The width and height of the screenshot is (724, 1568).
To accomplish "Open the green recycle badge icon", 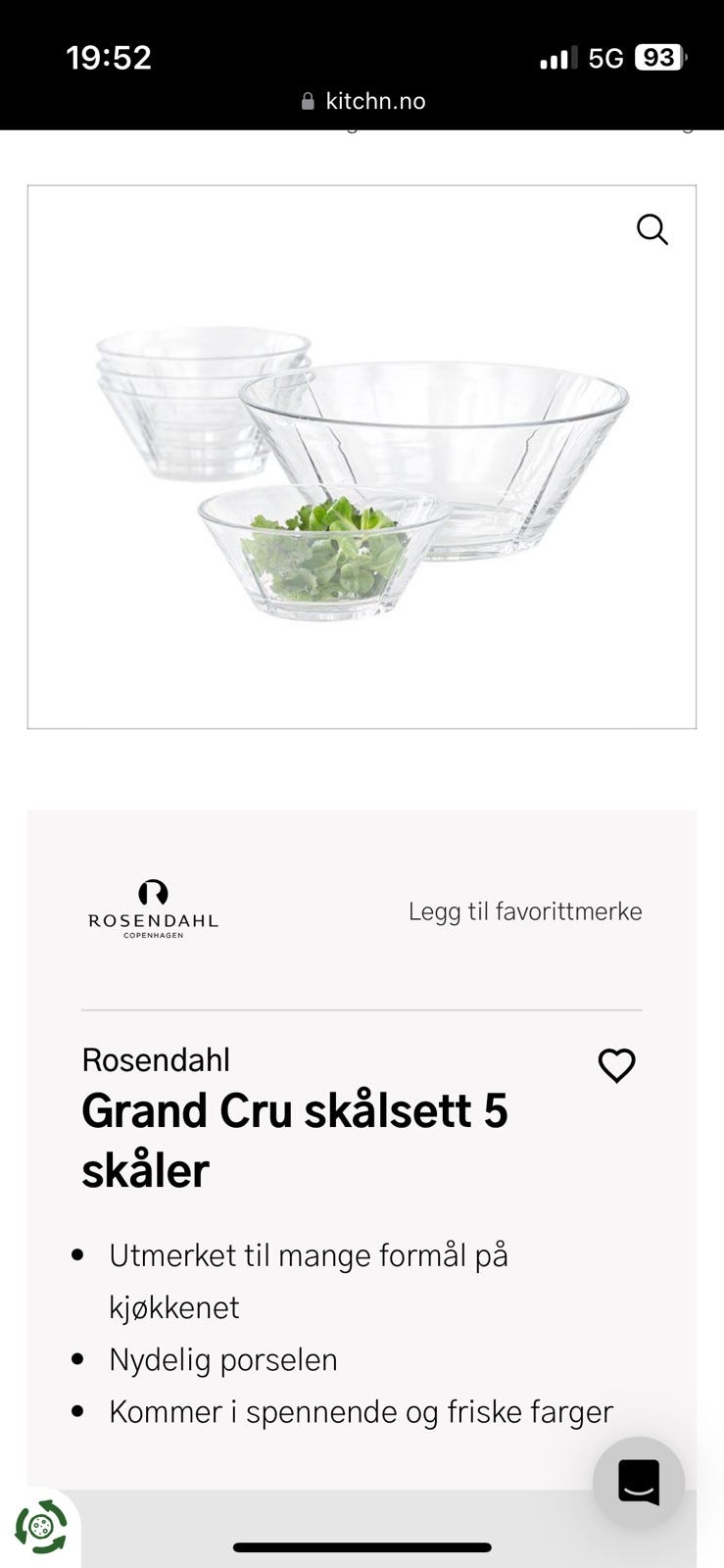I will click(x=40, y=1527).
